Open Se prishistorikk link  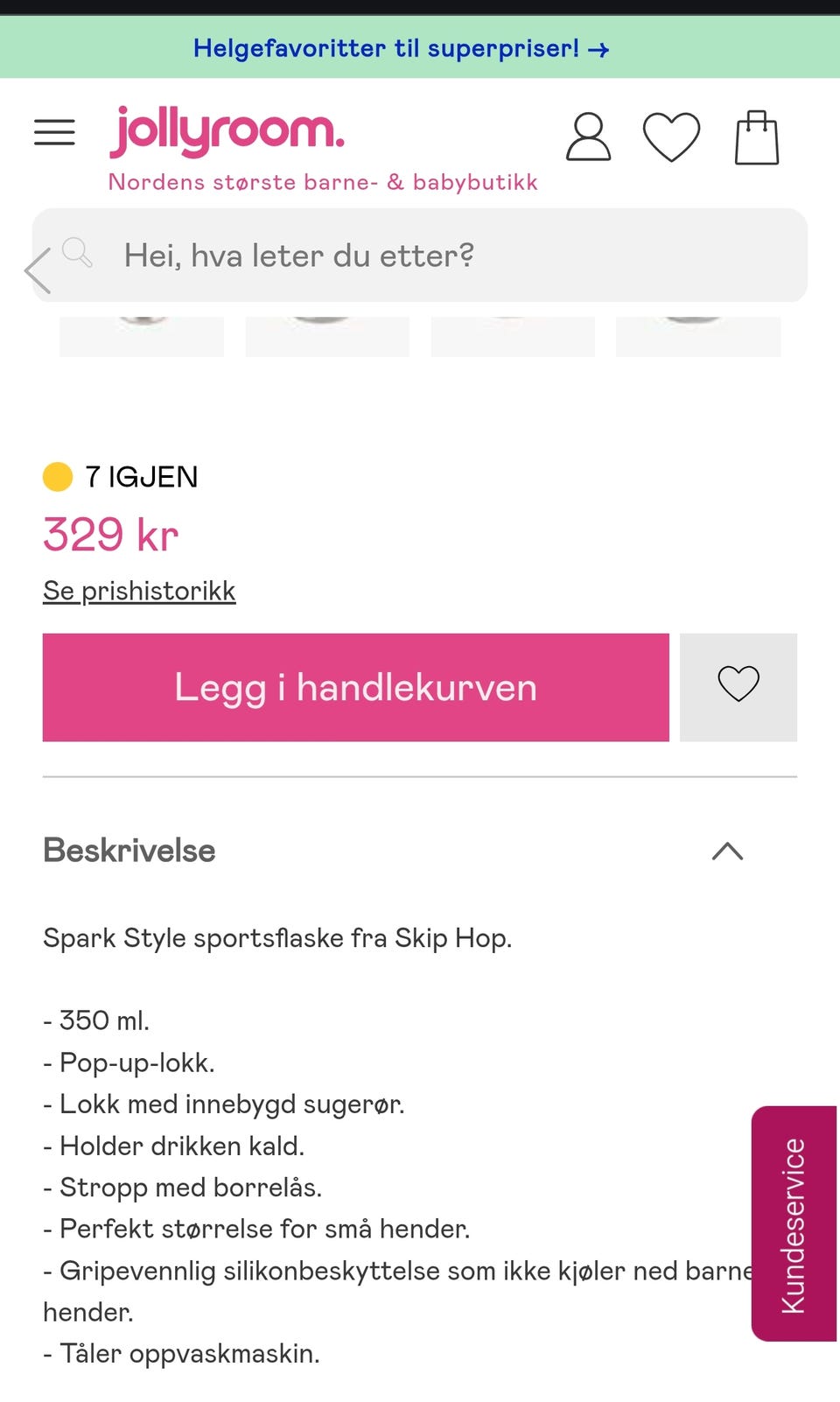[x=139, y=590]
